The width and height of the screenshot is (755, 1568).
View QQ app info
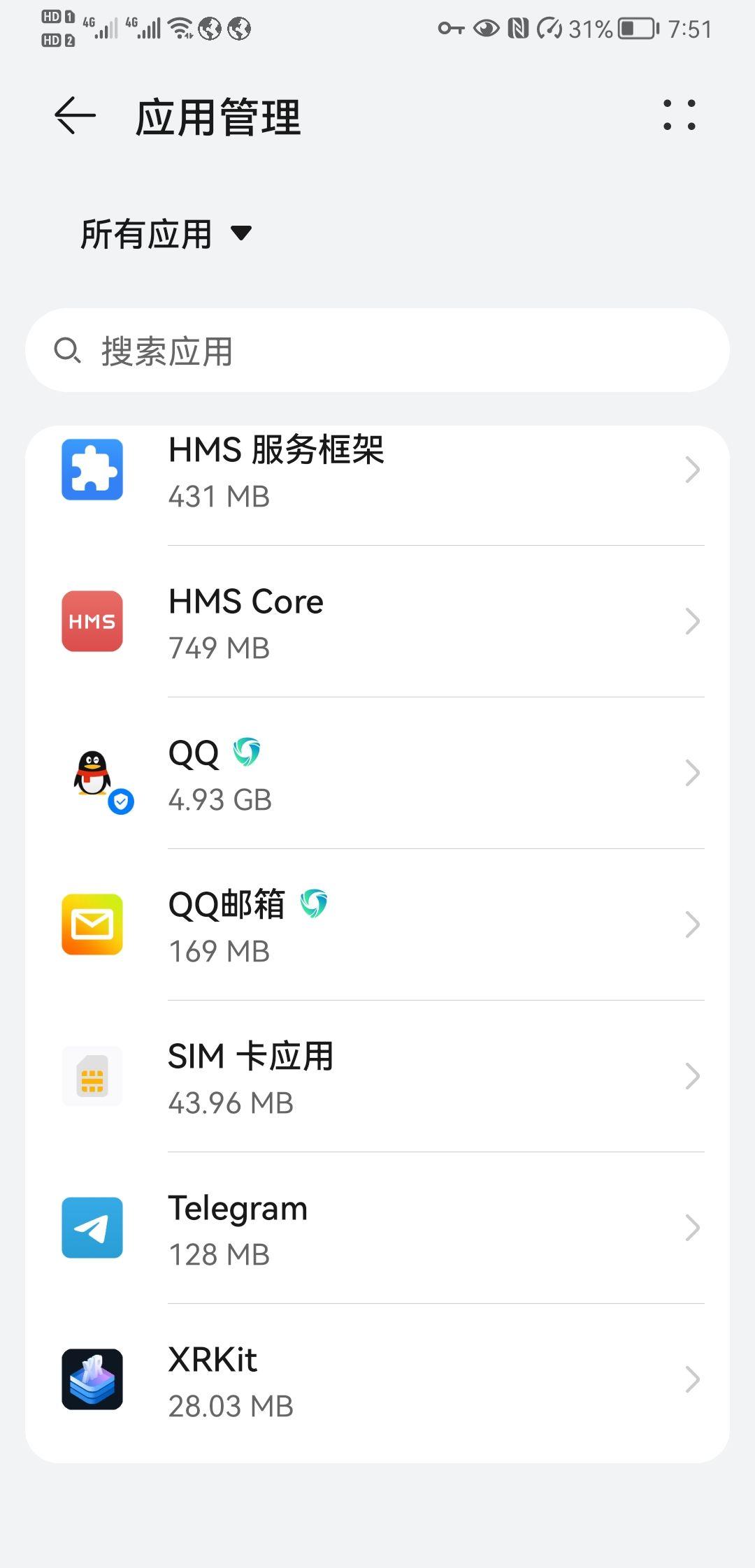coord(377,774)
